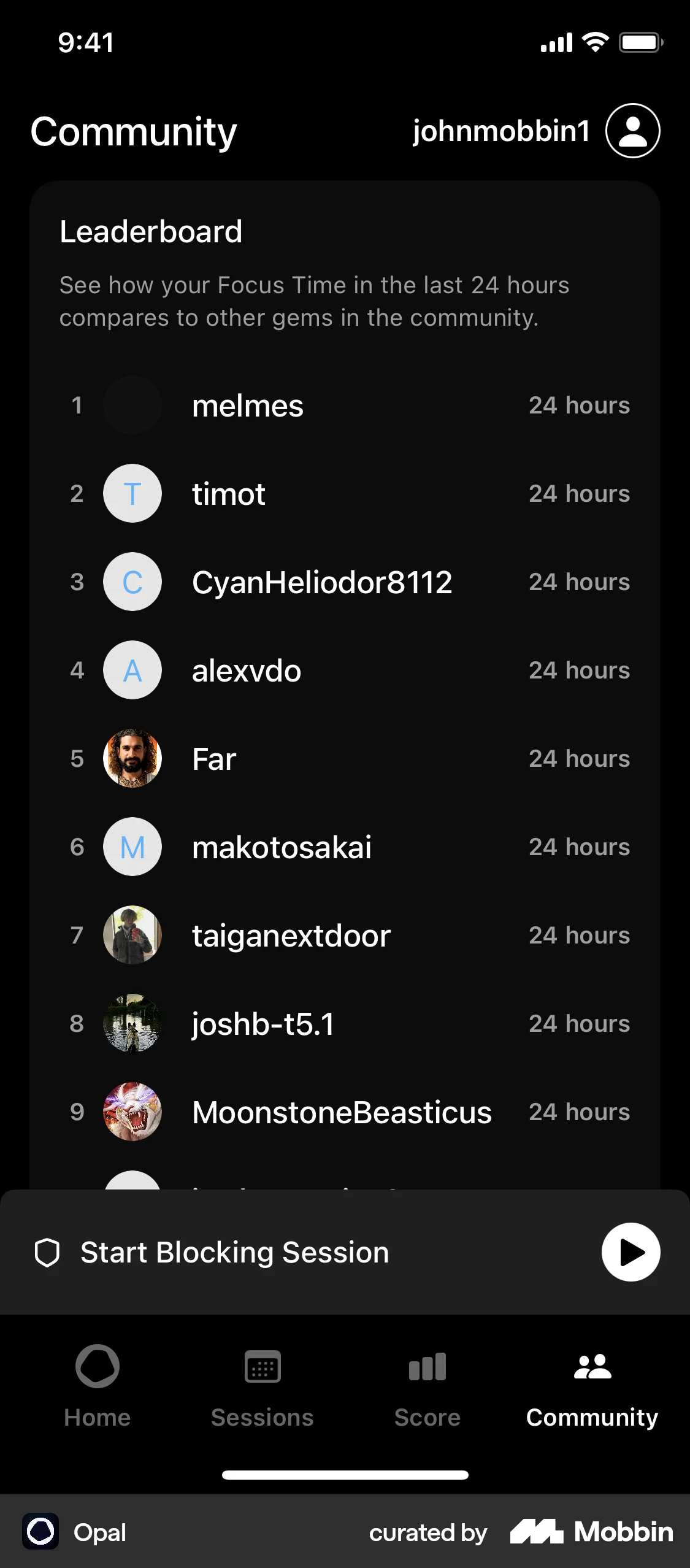Viewport: 690px width, 1568px height.
Task: Open the Leaderboard heading
Action: coord(150,231)
